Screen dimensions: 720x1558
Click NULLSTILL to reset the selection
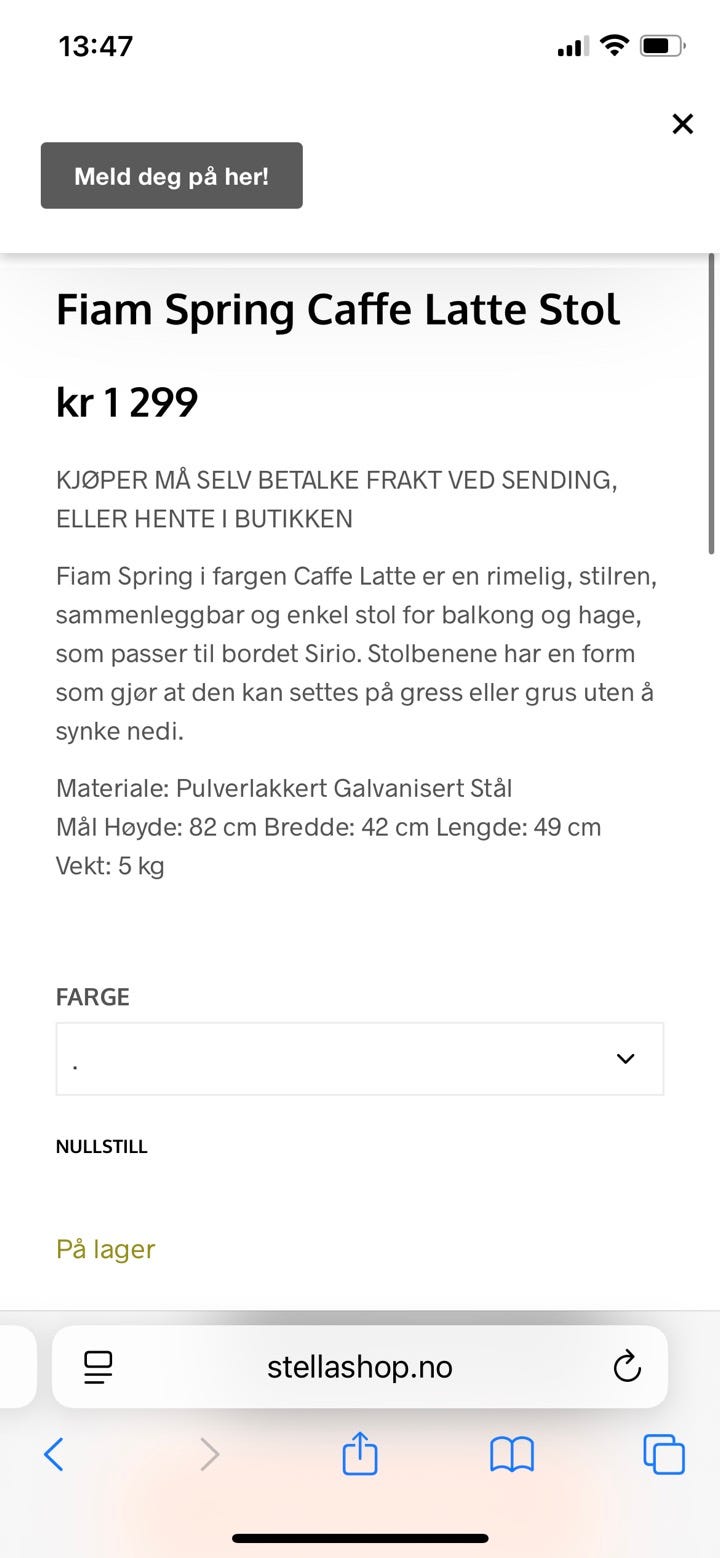point(101,1146)
